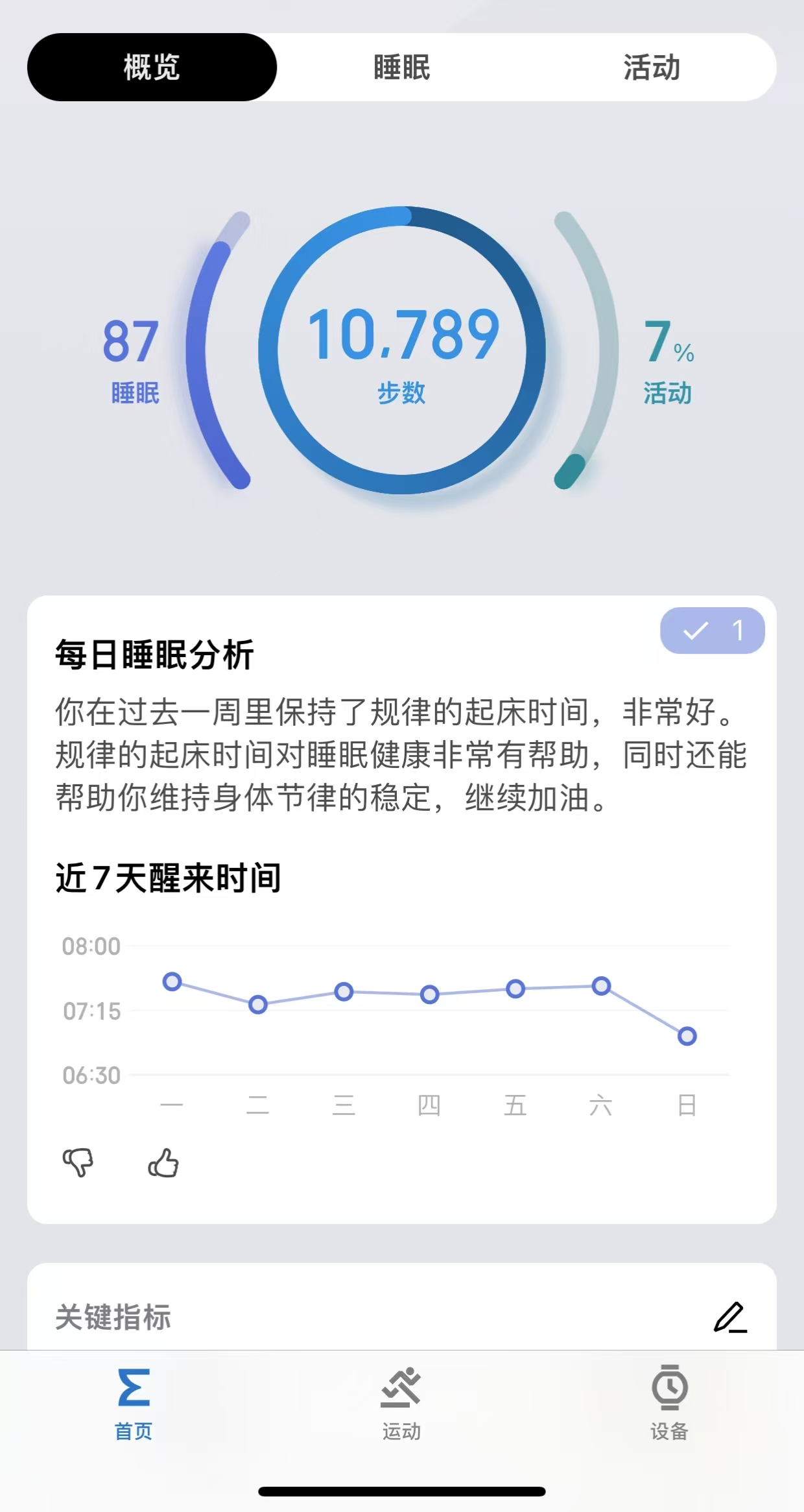
Task: Like the sleep analysis with thumbs up
Action: coord(163,1162)
